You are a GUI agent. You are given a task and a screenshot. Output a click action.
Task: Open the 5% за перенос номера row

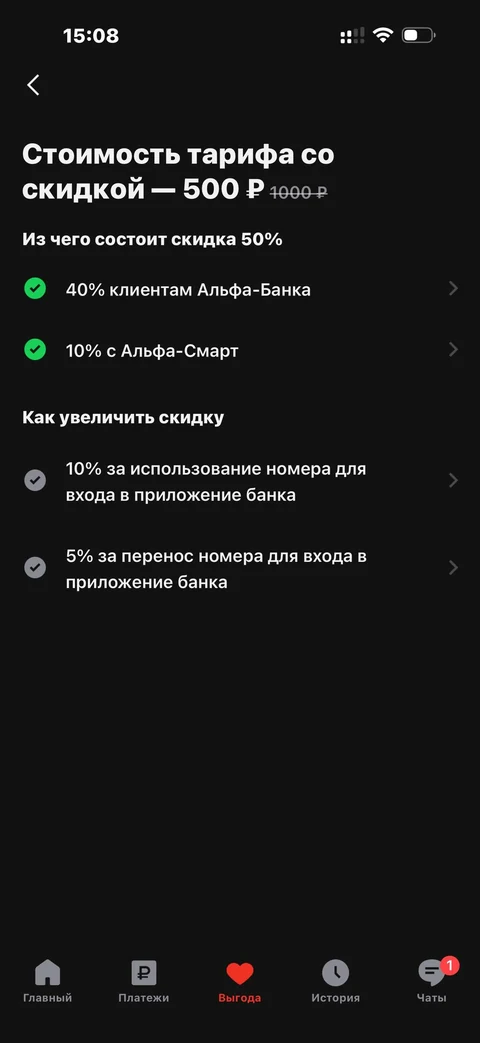pyautogui.click(x=240, y=569)
